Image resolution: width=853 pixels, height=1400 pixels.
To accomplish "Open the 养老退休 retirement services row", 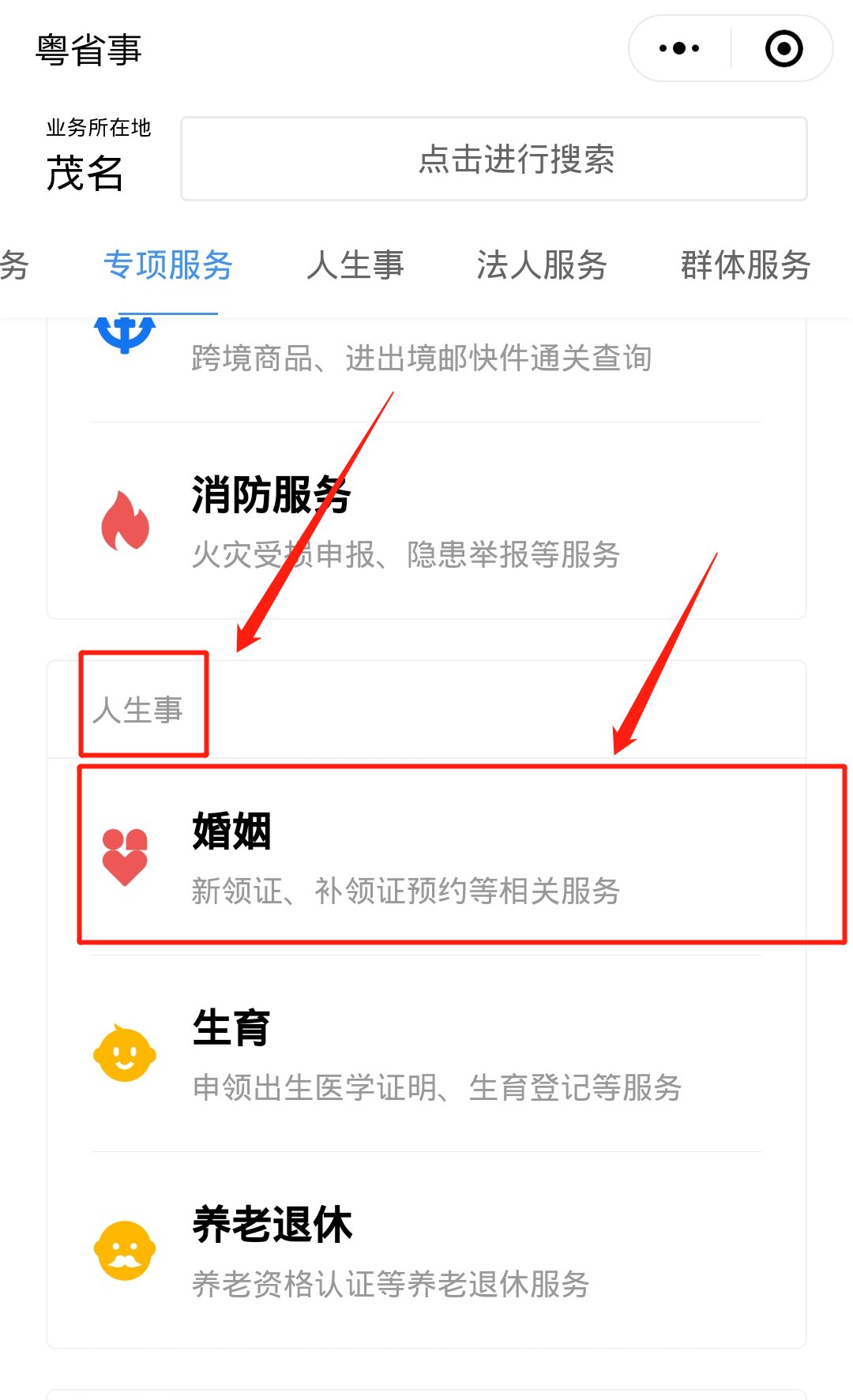I will click(x=426, y=1251).
